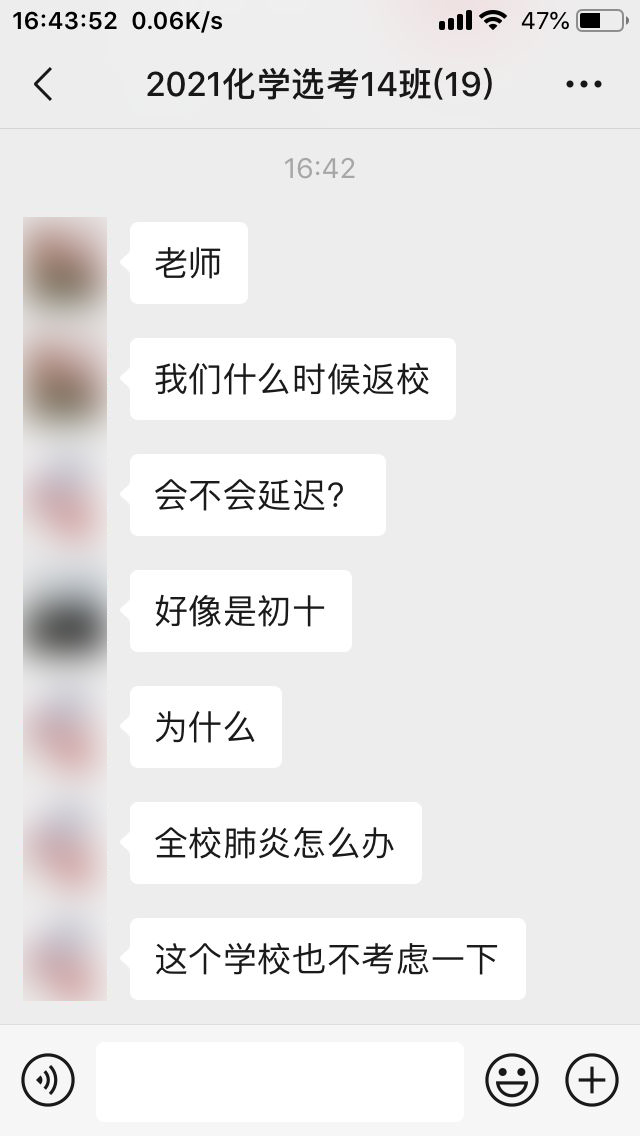Open the group chat overflow menu

point(584,85)
